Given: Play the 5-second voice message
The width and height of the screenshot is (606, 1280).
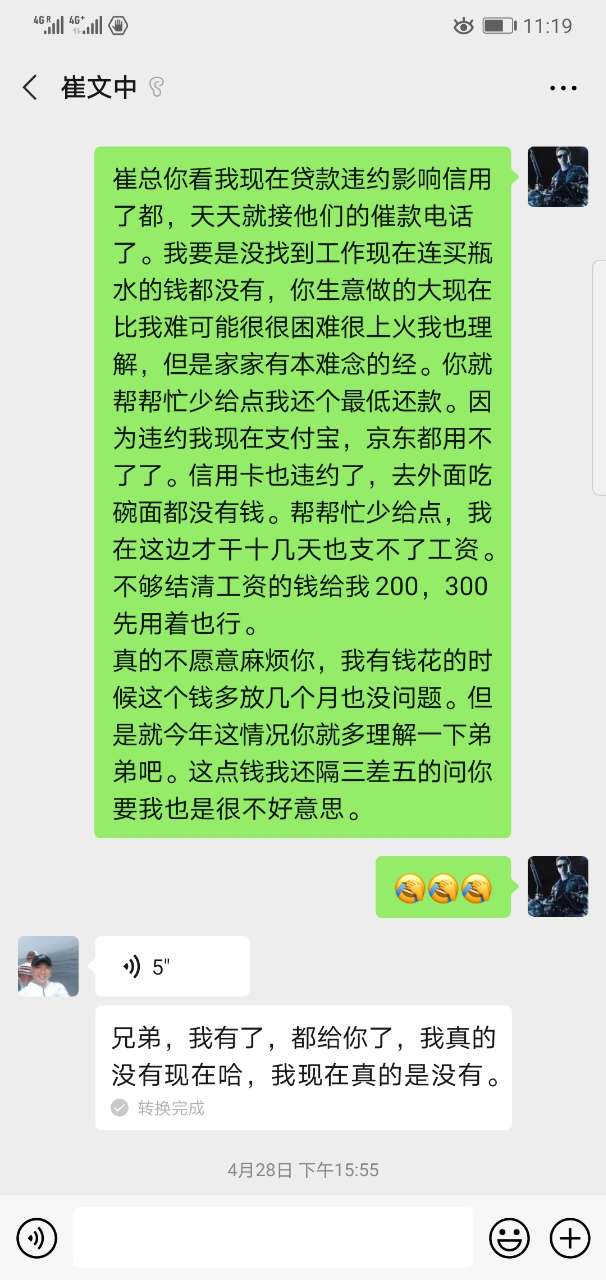Looking at the screenshot, I should click(x=171, y=966).
